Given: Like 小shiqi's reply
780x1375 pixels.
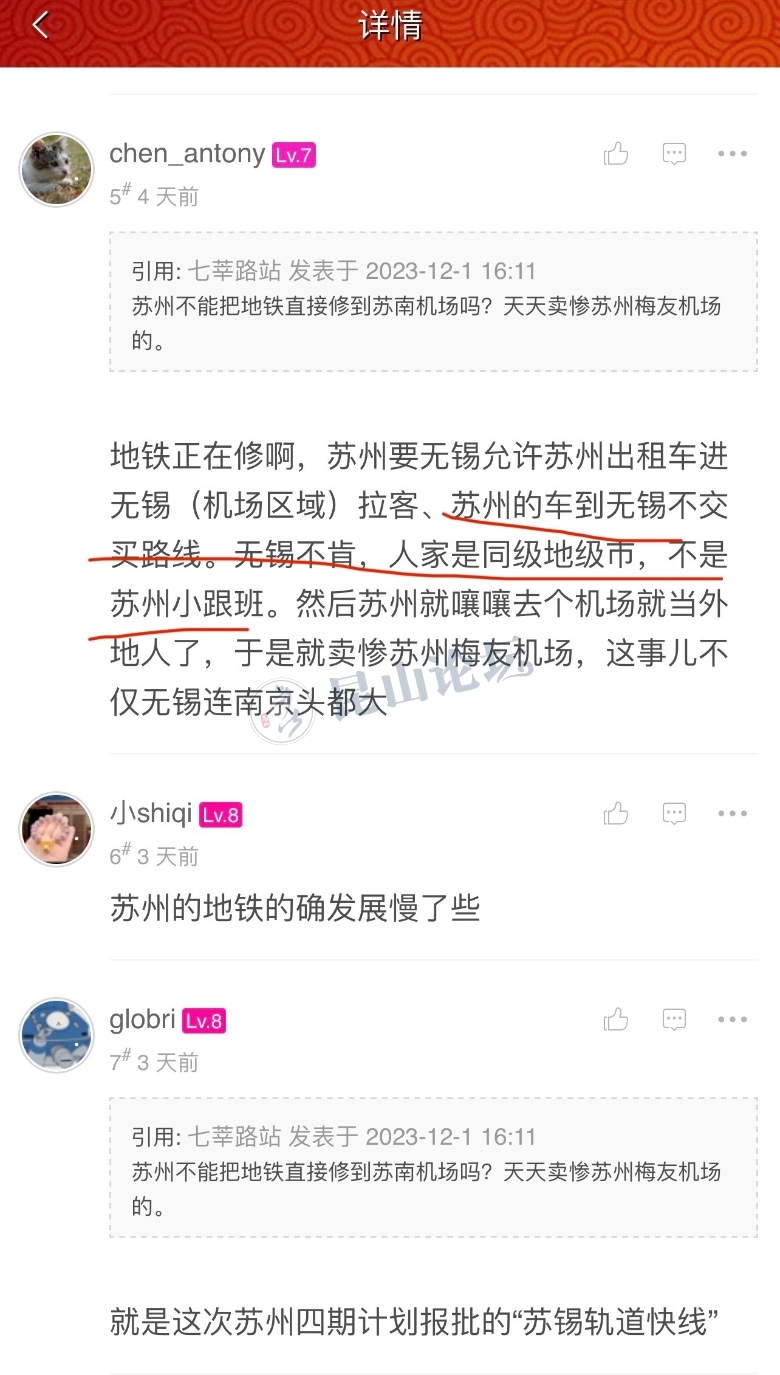Looking at the screenshot, I should point(616,814).
